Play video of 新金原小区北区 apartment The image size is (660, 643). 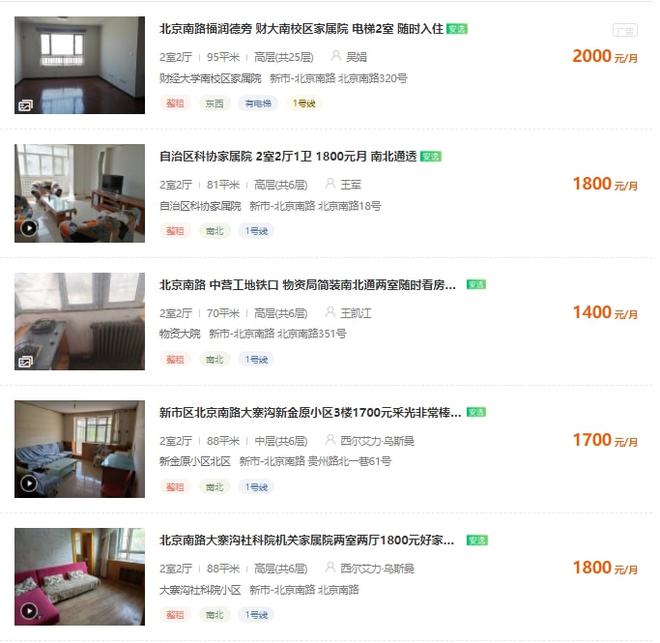(x=80, y=449)
